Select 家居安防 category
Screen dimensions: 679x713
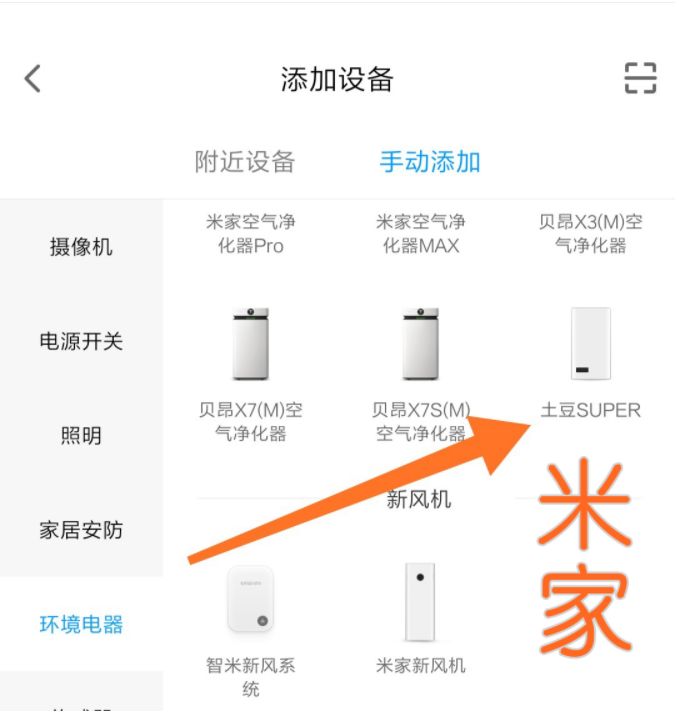(81, 530)
